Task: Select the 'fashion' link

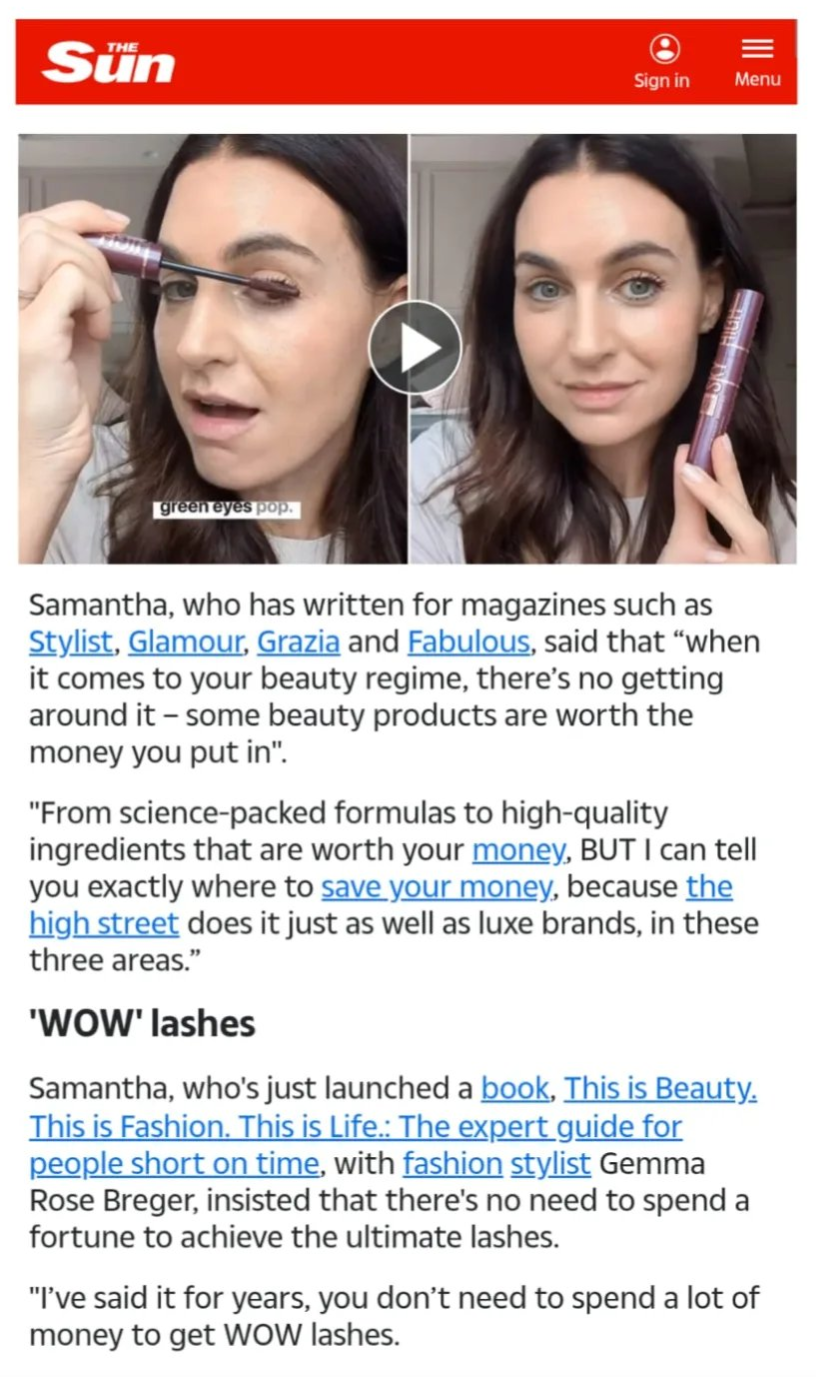Action: (452, 1164)
